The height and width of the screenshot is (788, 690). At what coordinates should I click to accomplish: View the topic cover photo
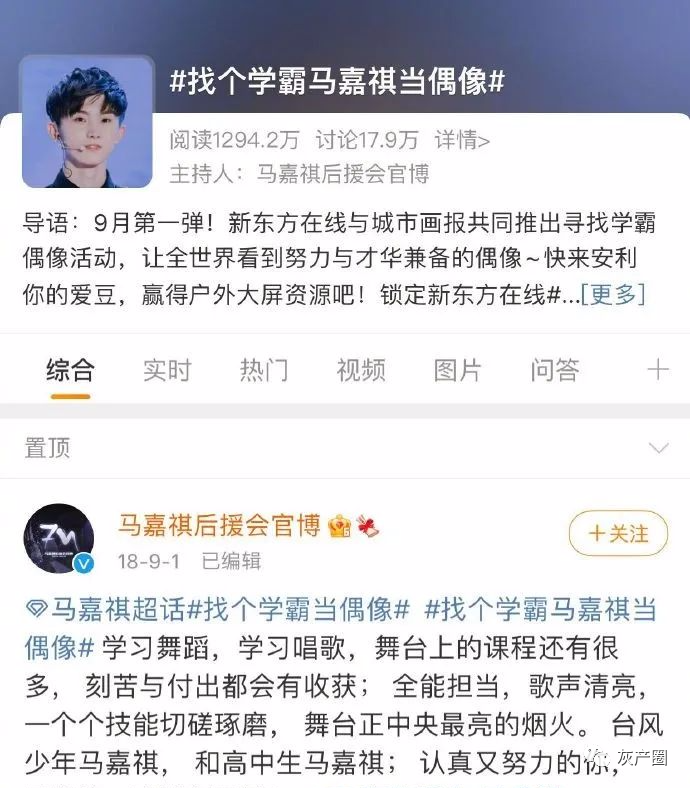(87, 122)
